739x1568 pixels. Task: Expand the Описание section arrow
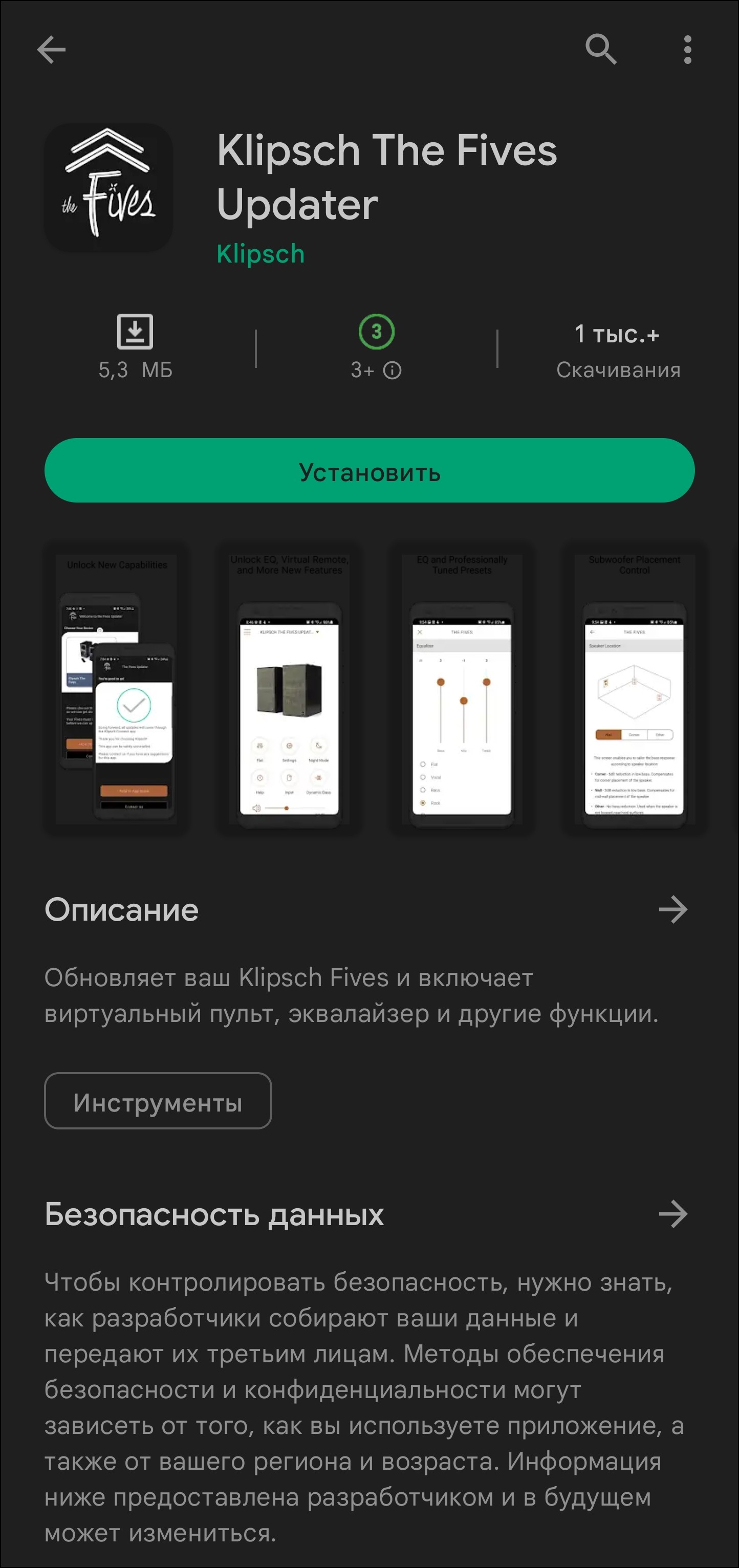pyautogui.click(x=672, y=909)
